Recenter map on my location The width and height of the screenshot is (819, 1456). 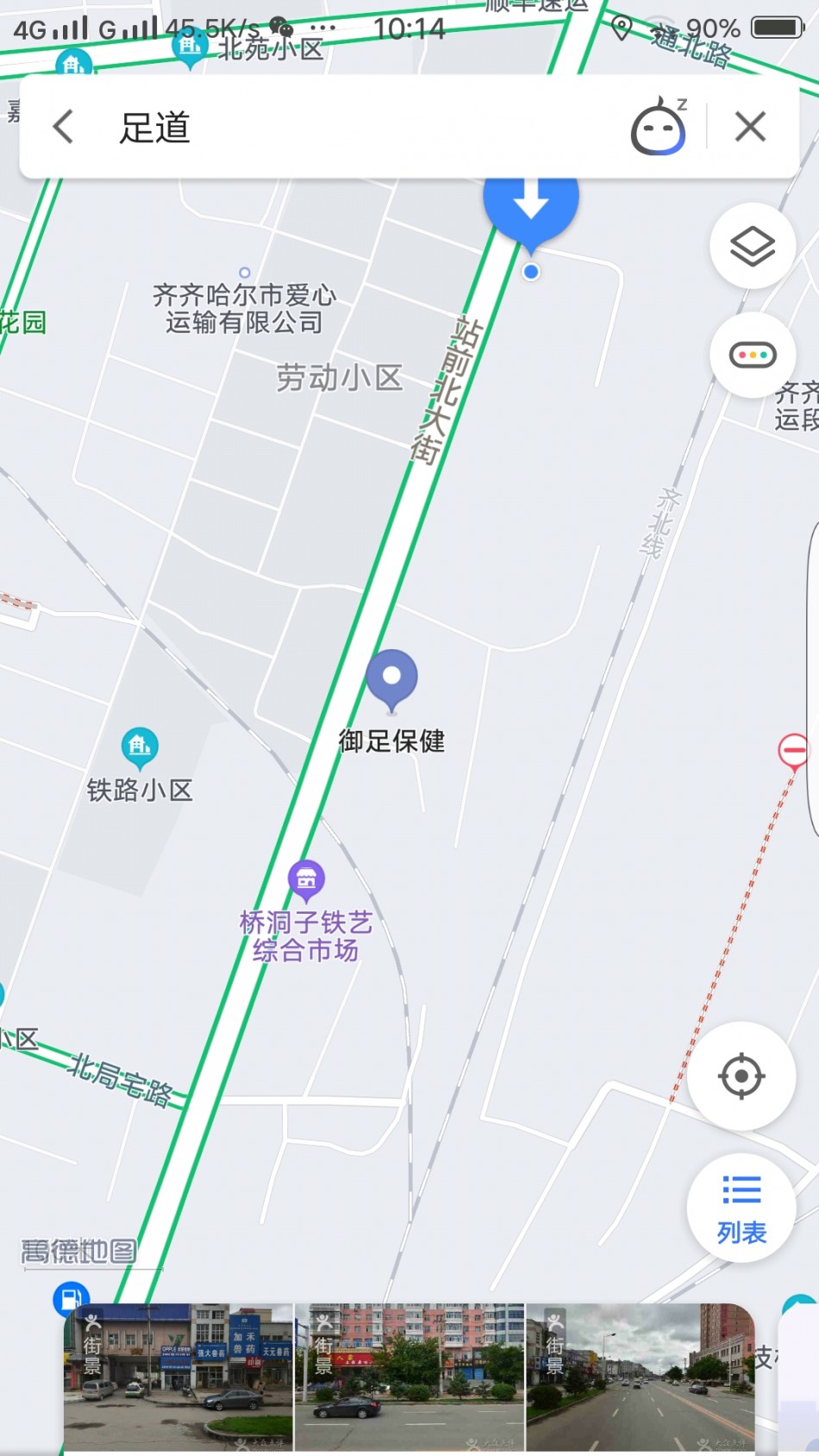tap(741, 1075)
